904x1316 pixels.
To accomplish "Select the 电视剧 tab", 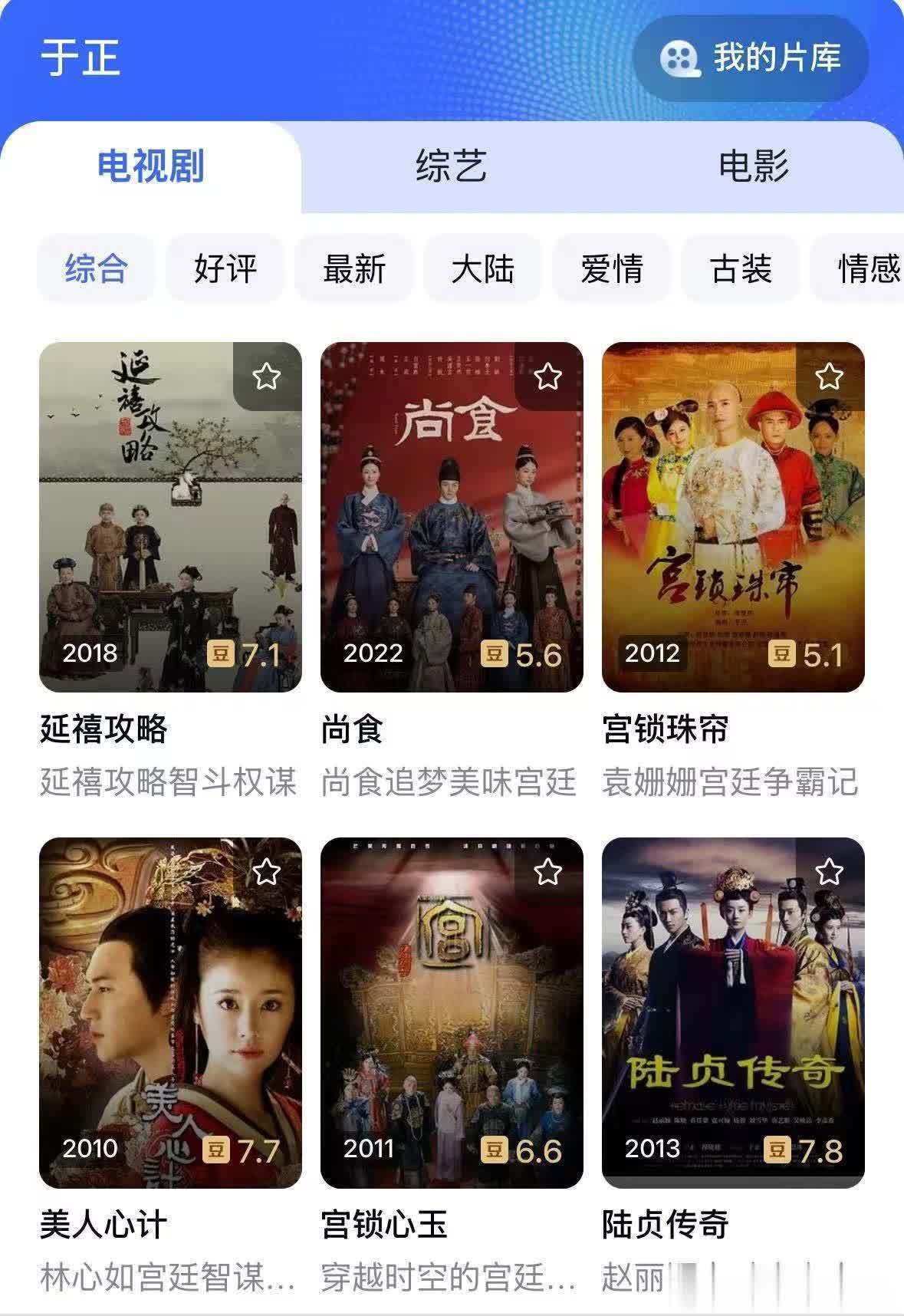I will pyautogui.click(x=150, y=166).
